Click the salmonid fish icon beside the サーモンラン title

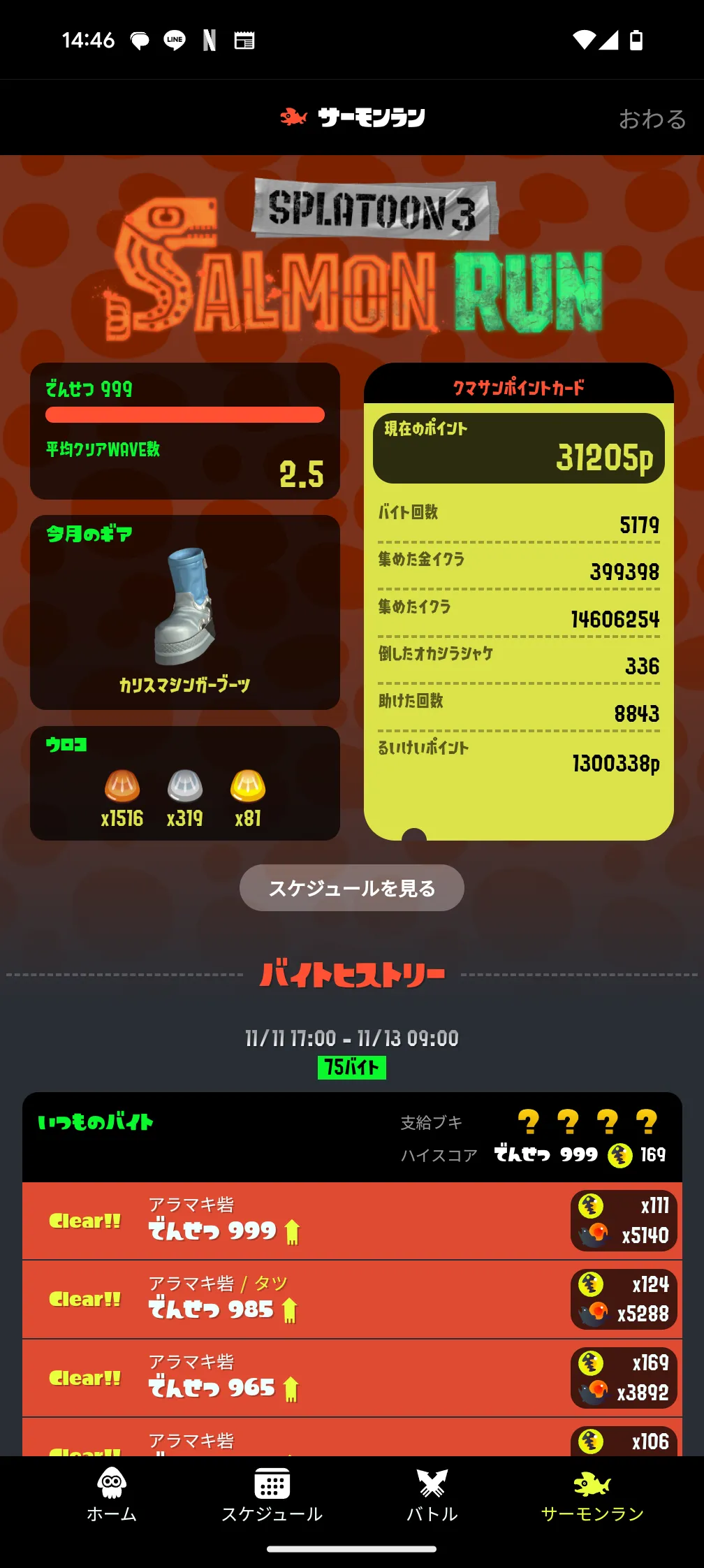(293, 117)
